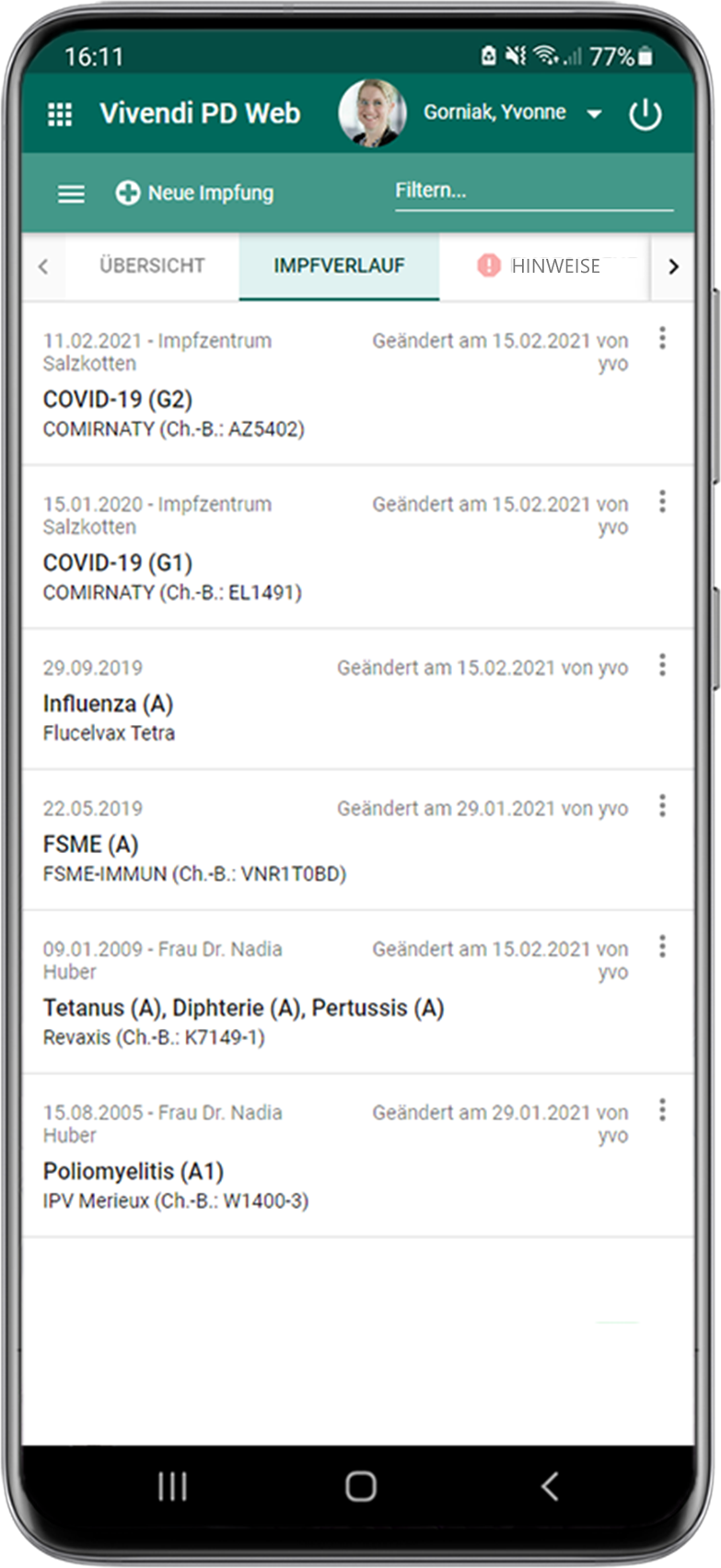The width and height of the screenshot is (721, 1568).
Task: Open the app grid launcher icon
Action: 60,114
